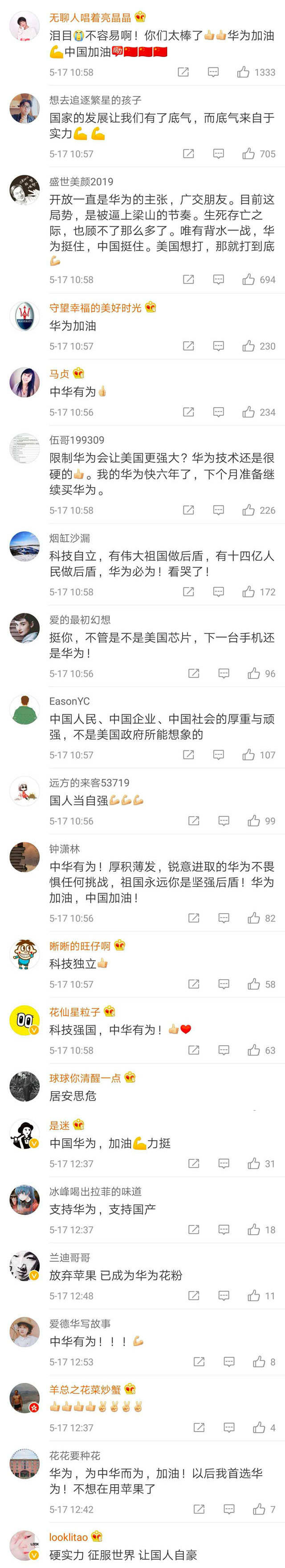This screenshot has height=1568, width=285.
Task: Repost 盛世美颜2019's comment
Action: pyautogui.click(x=188, y=279)
